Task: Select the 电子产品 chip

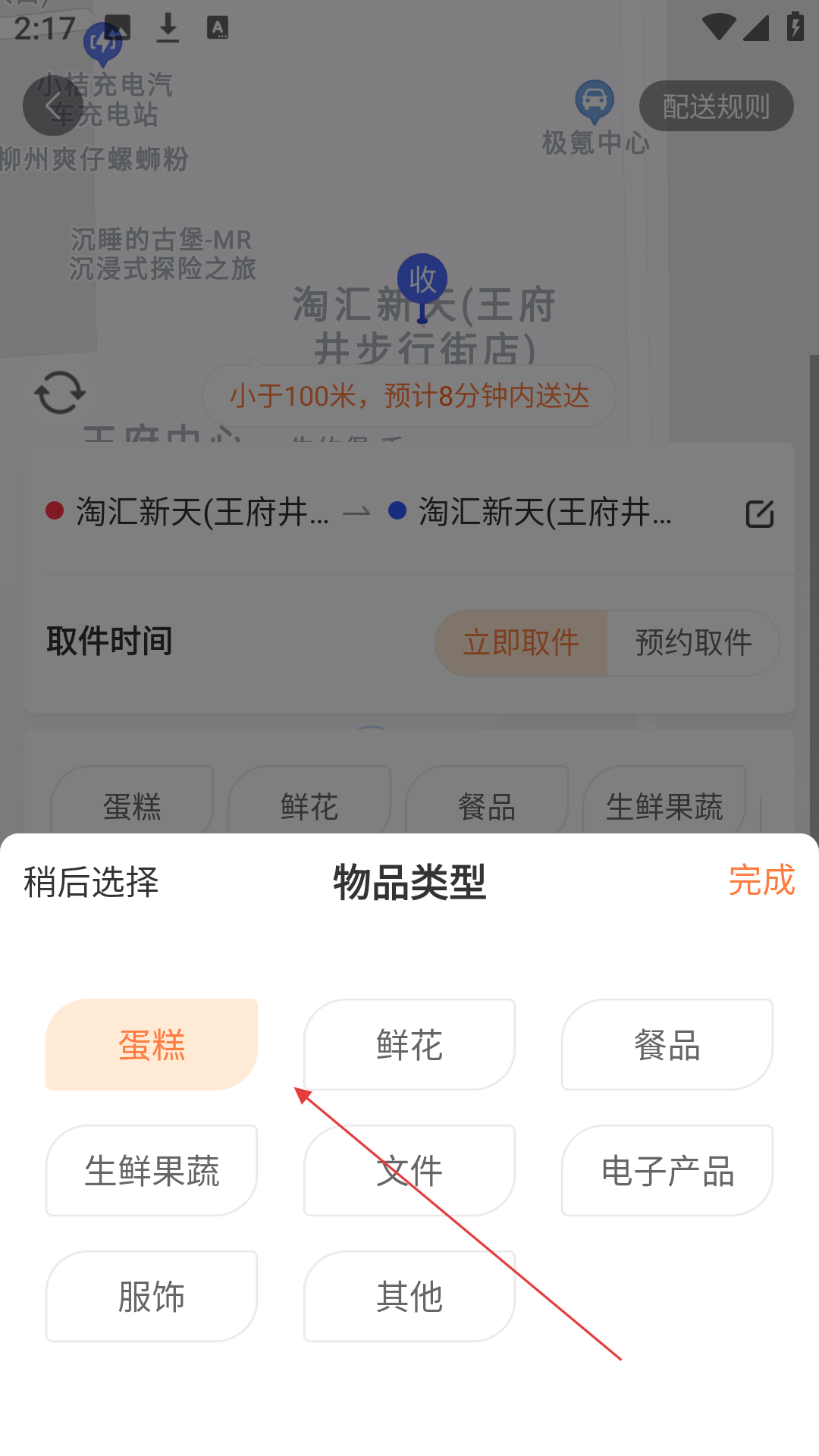Action: pos(667,1170)
